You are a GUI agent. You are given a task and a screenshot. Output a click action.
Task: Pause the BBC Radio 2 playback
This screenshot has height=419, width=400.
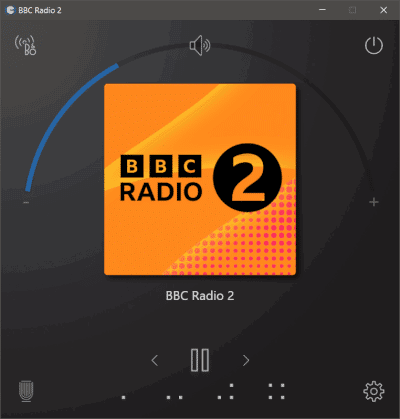(x=200, y=360)
